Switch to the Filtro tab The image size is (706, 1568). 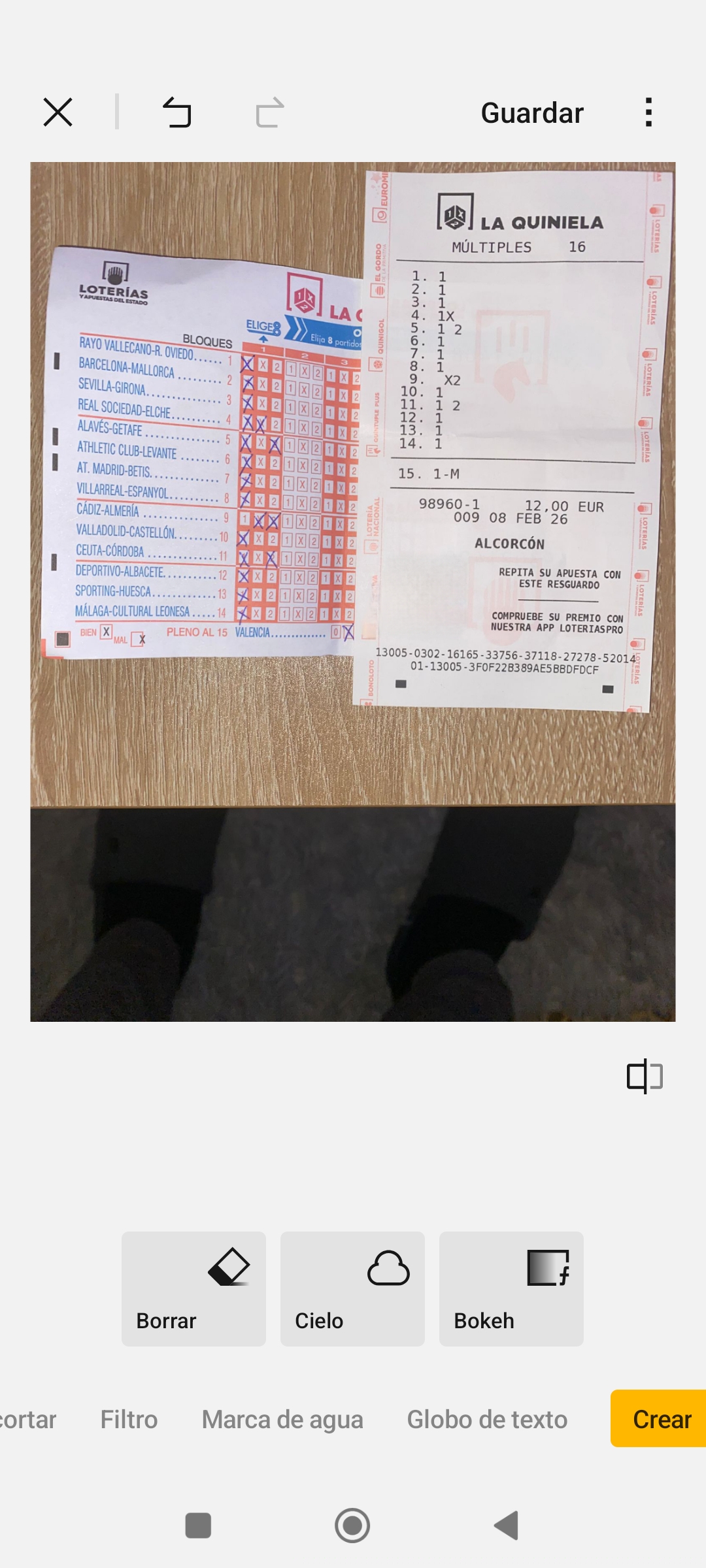(x=129, y=1420)
